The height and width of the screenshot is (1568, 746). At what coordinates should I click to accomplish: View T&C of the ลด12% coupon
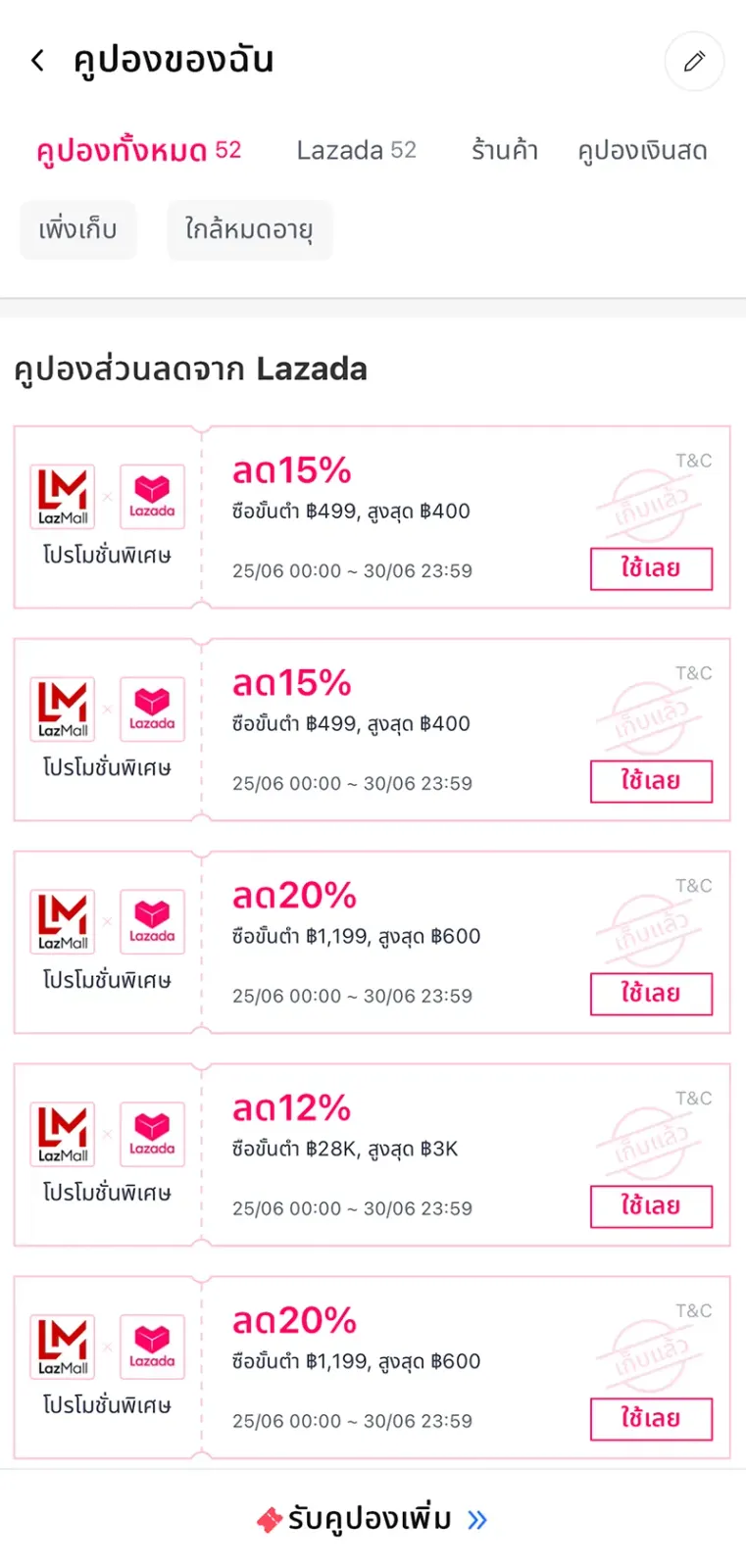click(x=693, y=1099)
